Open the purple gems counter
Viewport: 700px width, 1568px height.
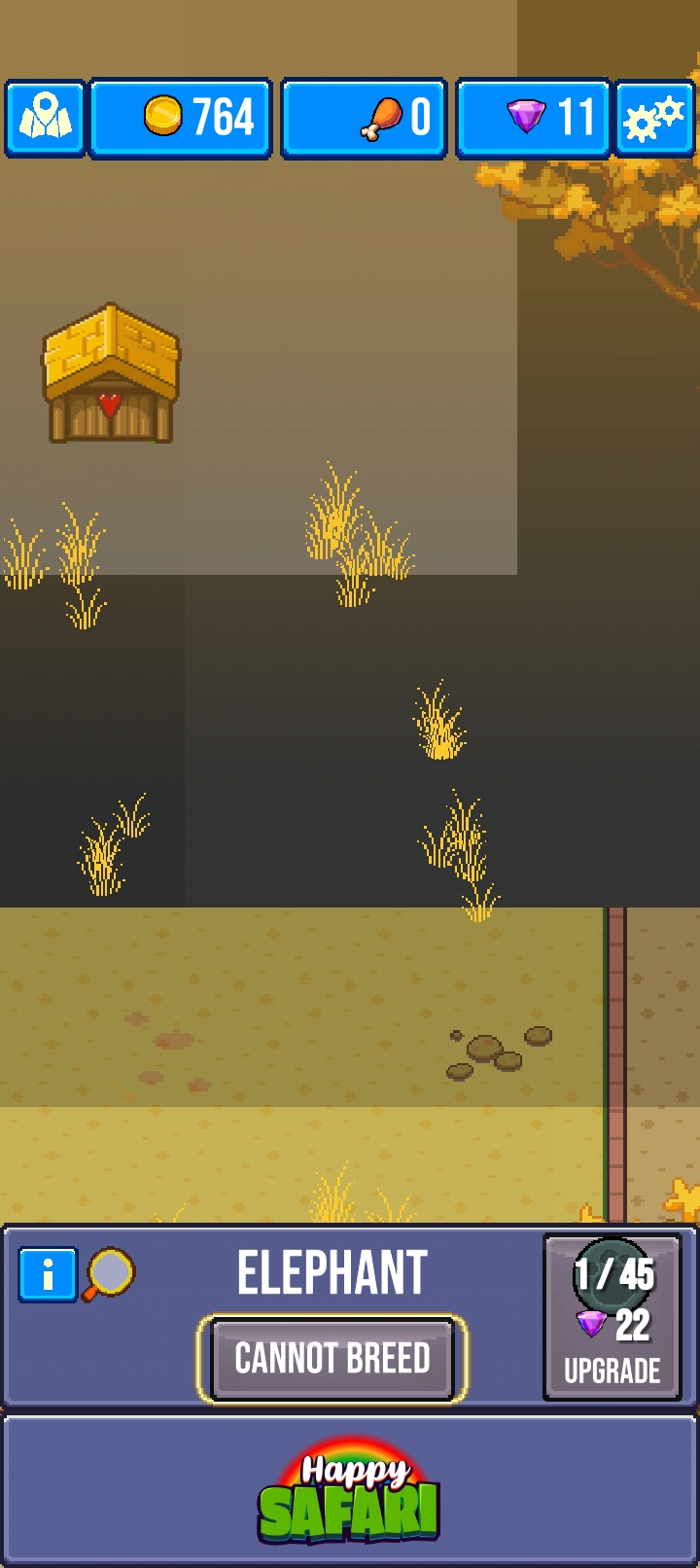[x=534, y=118]
